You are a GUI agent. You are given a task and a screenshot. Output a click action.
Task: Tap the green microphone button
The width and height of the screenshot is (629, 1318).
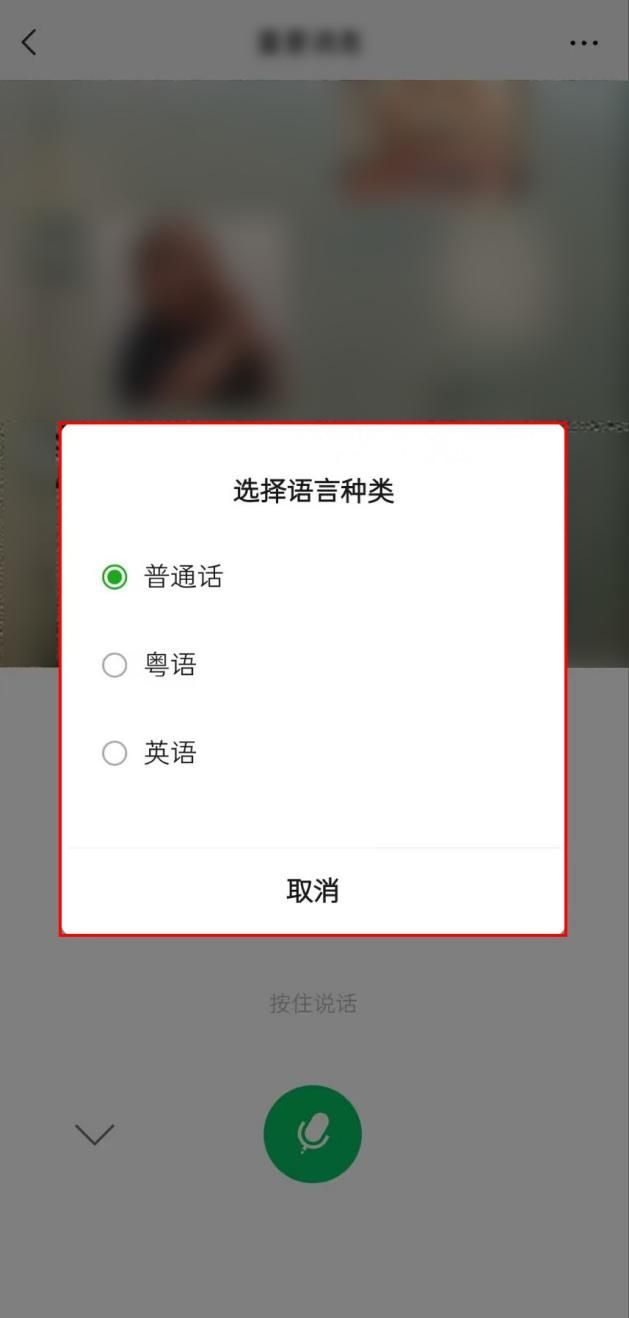(312, 1134)
